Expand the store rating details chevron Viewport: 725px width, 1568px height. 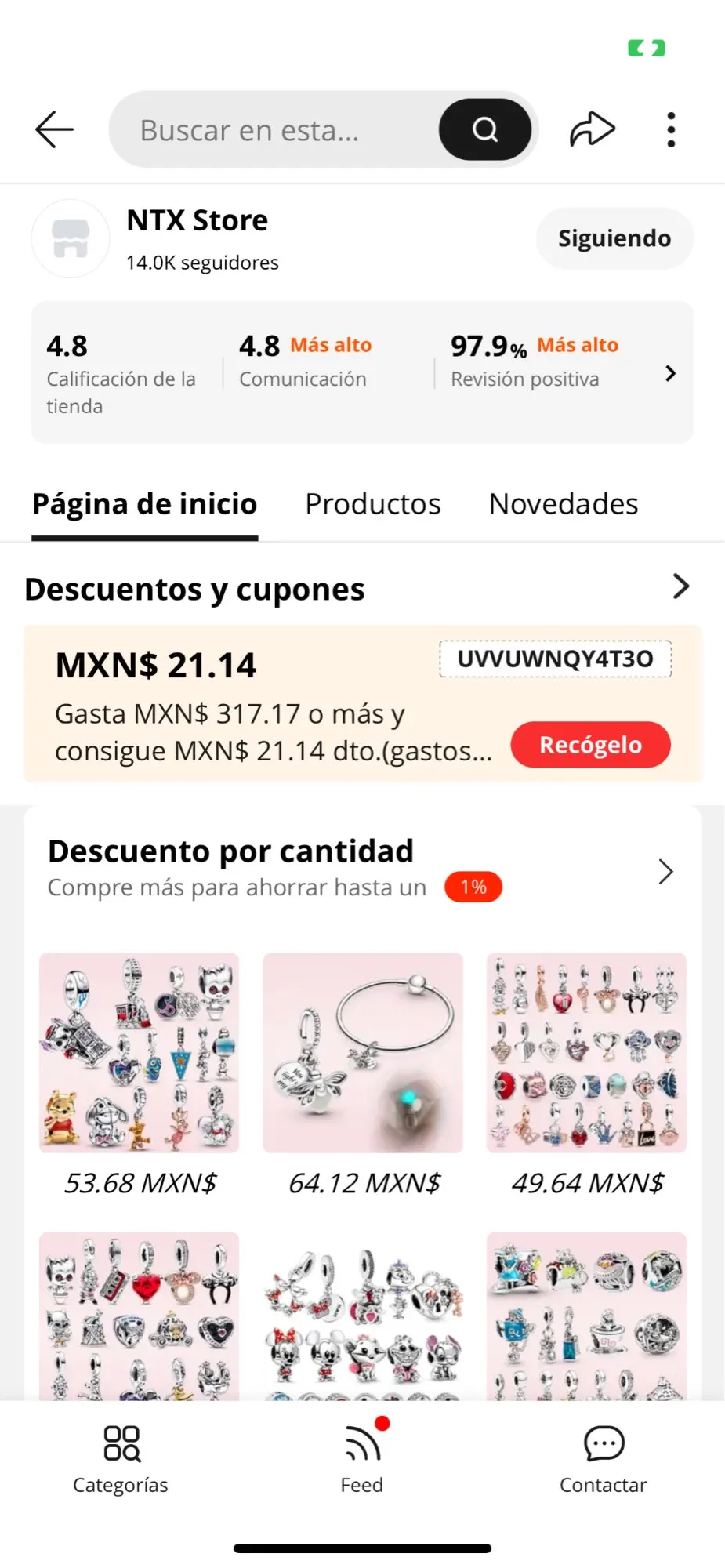pyautogui.click(x=670, y=373)
